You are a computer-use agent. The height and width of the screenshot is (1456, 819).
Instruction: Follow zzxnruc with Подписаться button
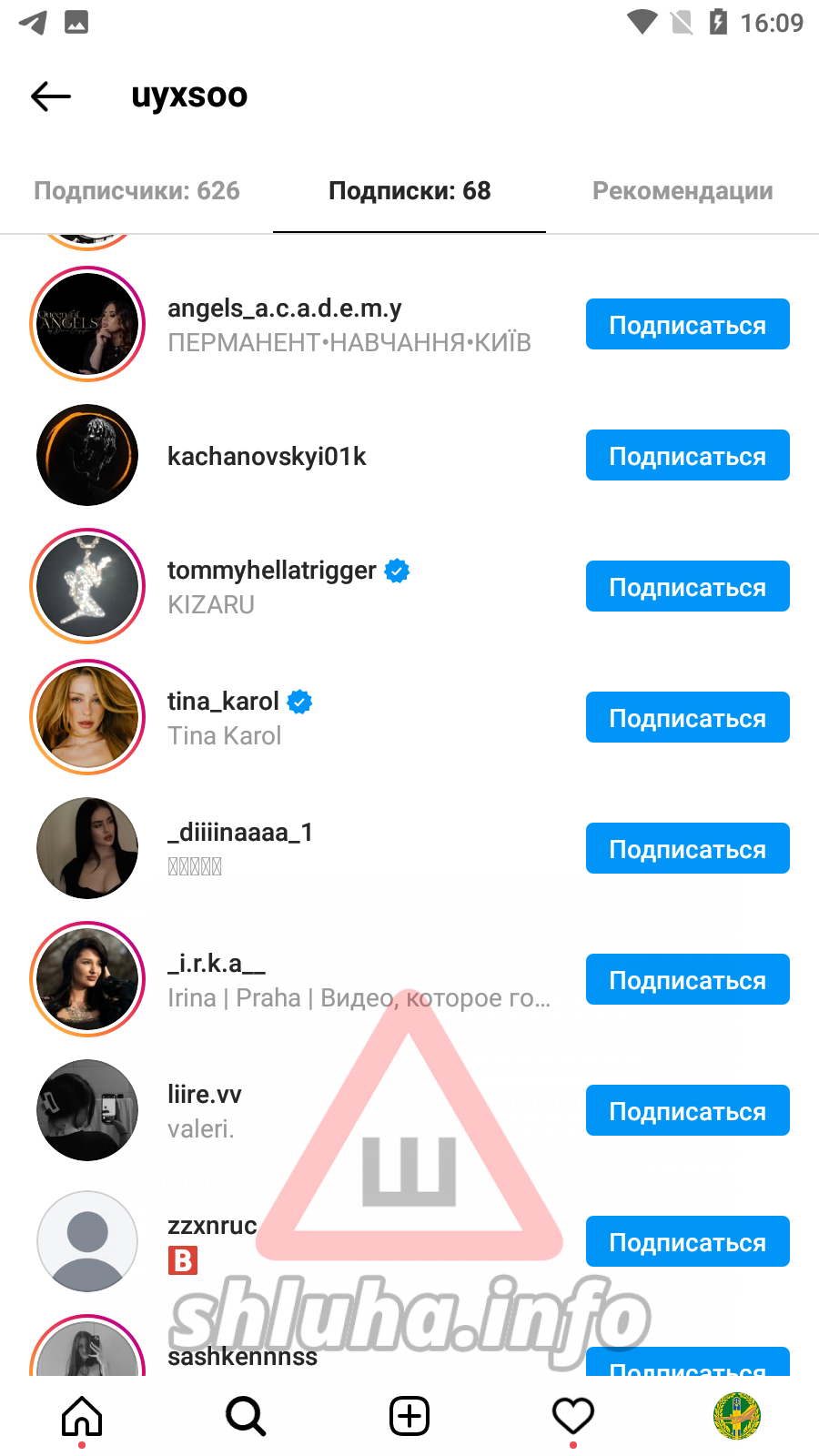tap(688, 1242)
